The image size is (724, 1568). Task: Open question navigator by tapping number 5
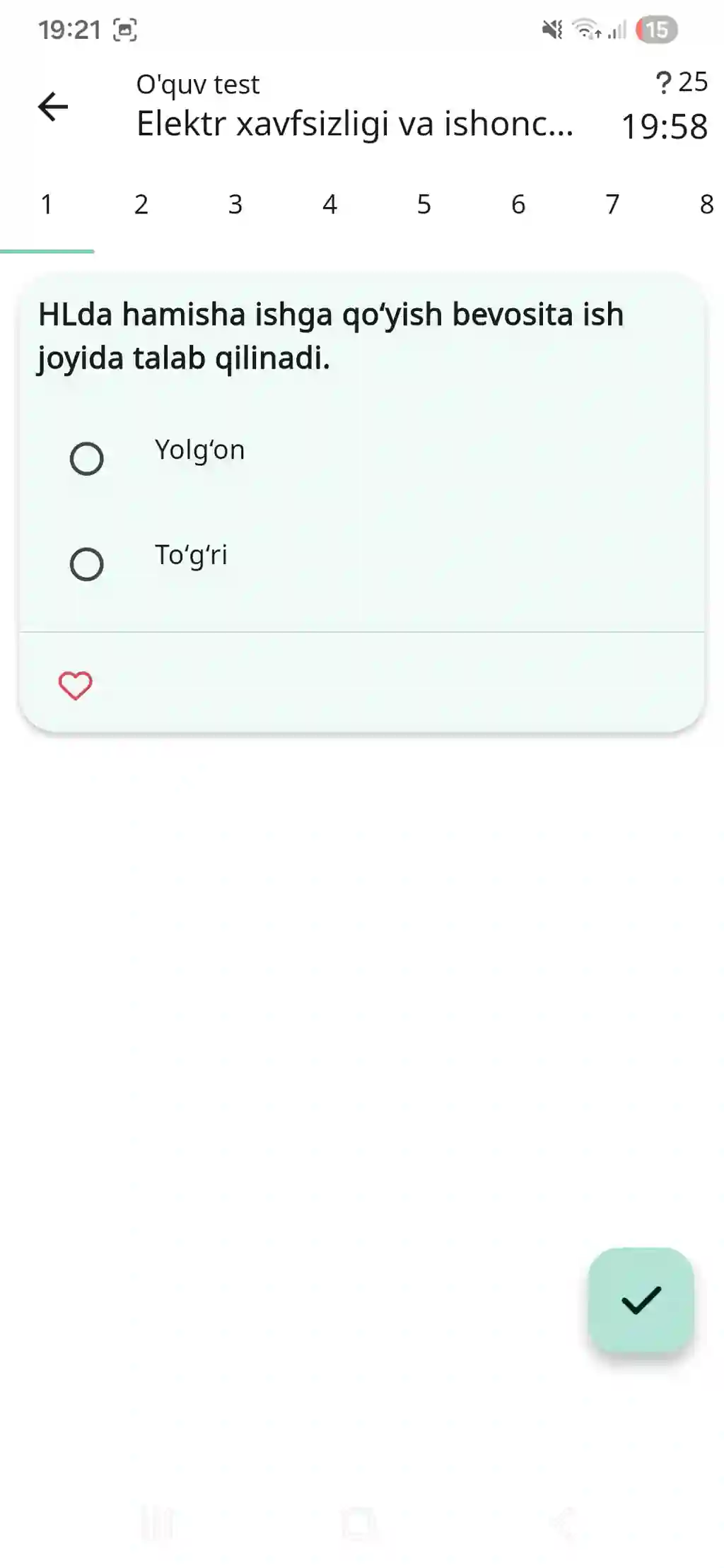(423, 205)
